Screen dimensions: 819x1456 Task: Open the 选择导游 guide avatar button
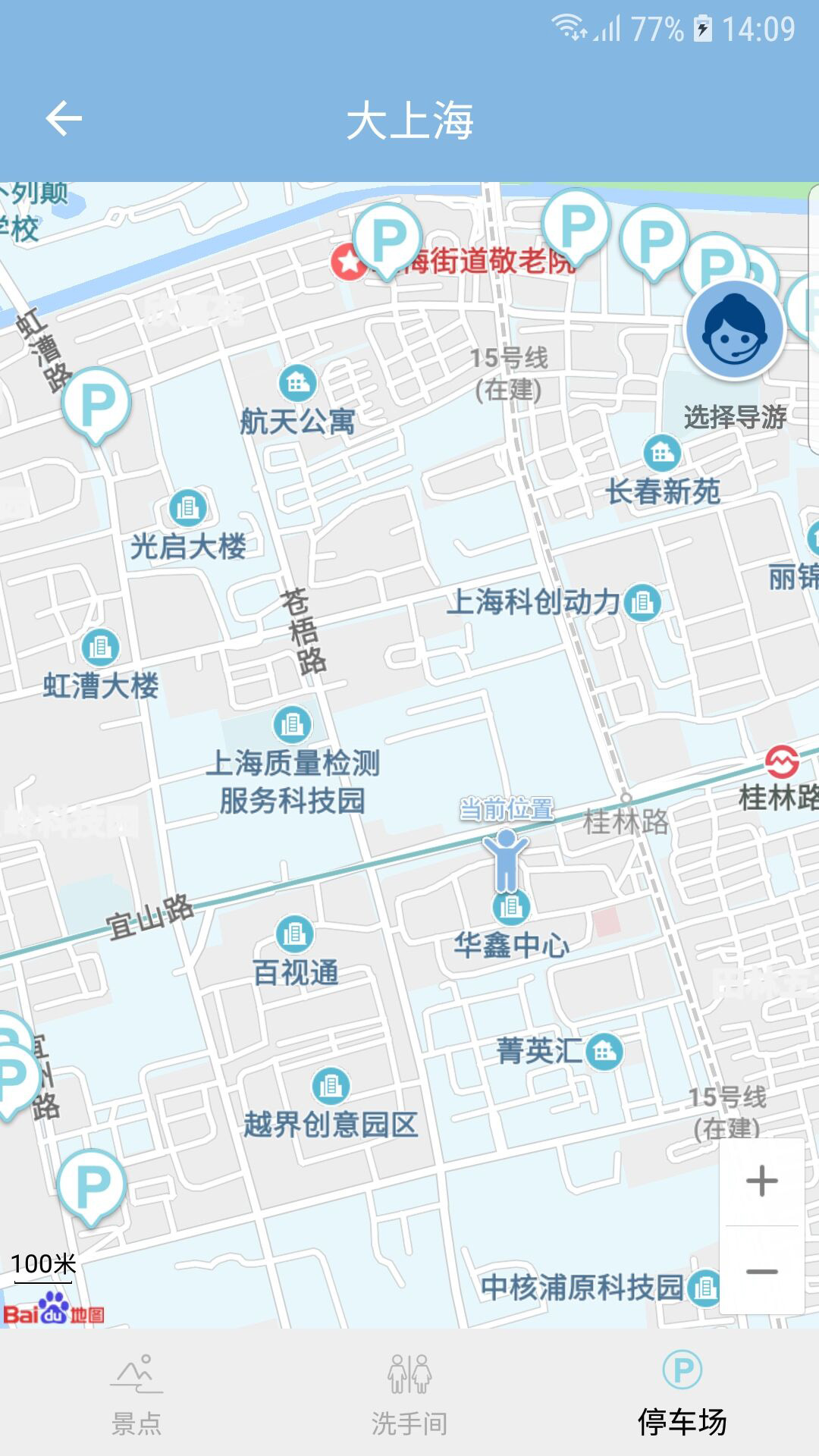click(734, 330)
